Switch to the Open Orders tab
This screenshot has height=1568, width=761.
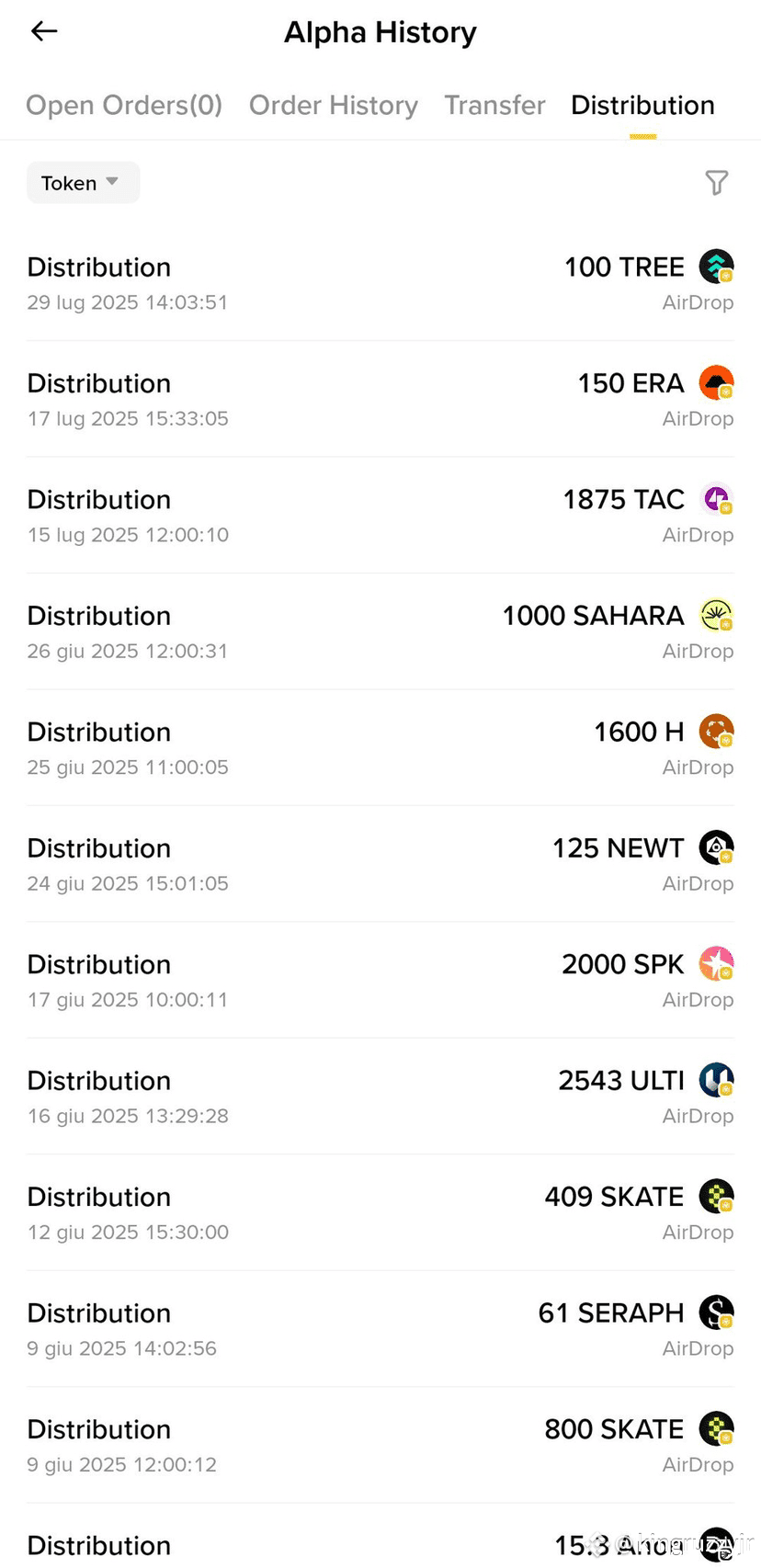pos(124,105)
